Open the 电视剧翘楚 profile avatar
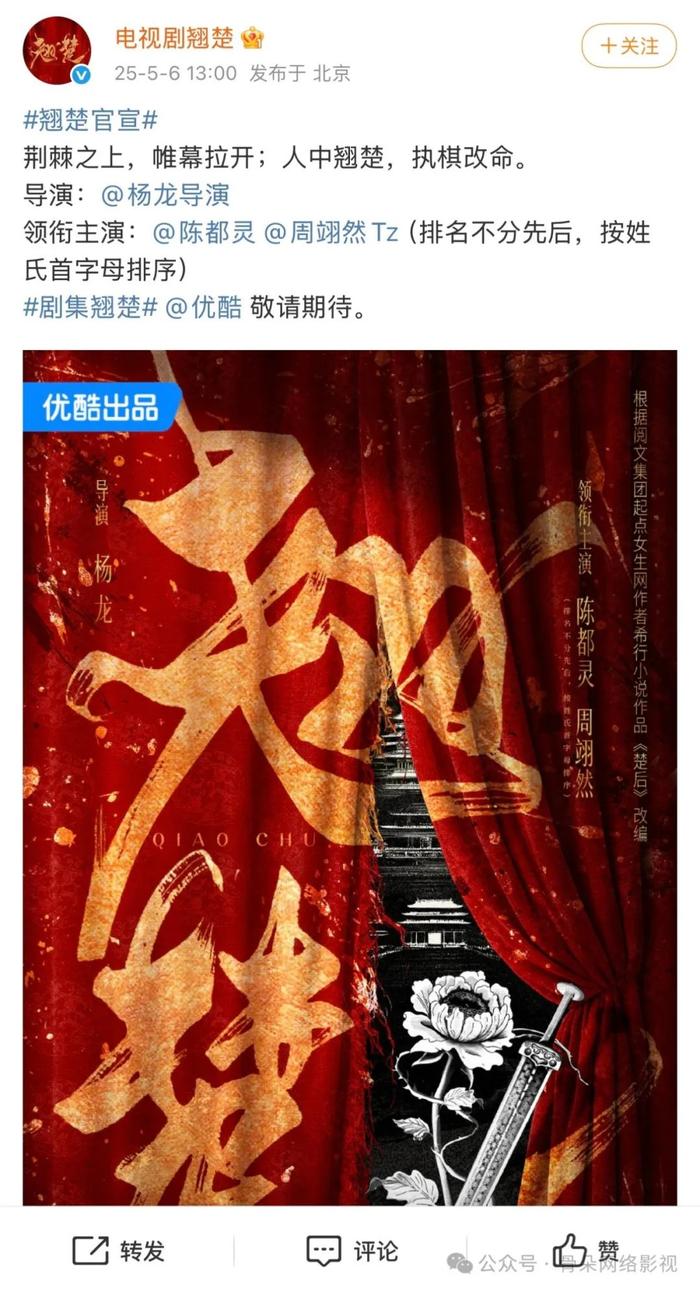This screenshot has width=700, height=1292. 57,51
